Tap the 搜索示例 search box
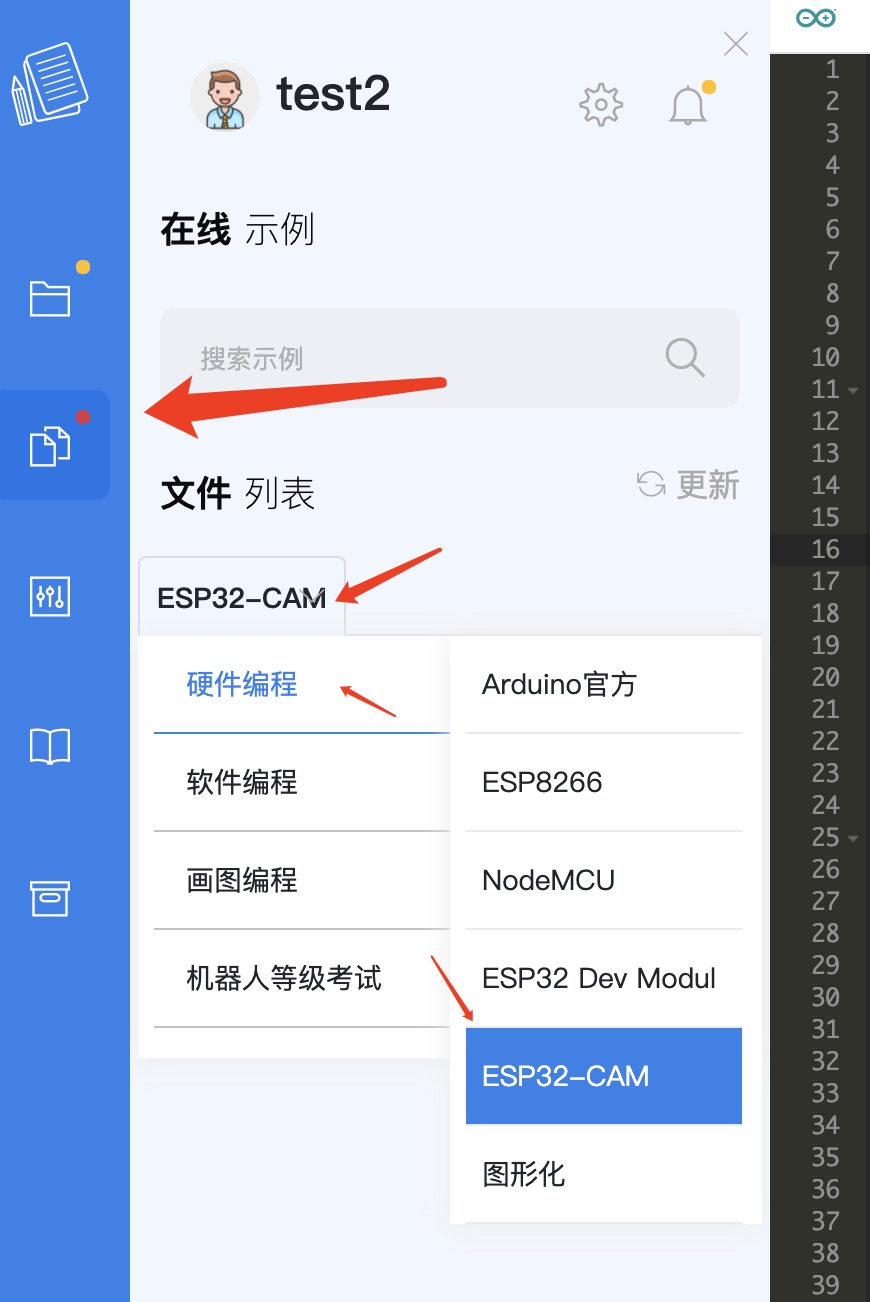This screenshot has width=870, height=1302. tap(420, 358)
